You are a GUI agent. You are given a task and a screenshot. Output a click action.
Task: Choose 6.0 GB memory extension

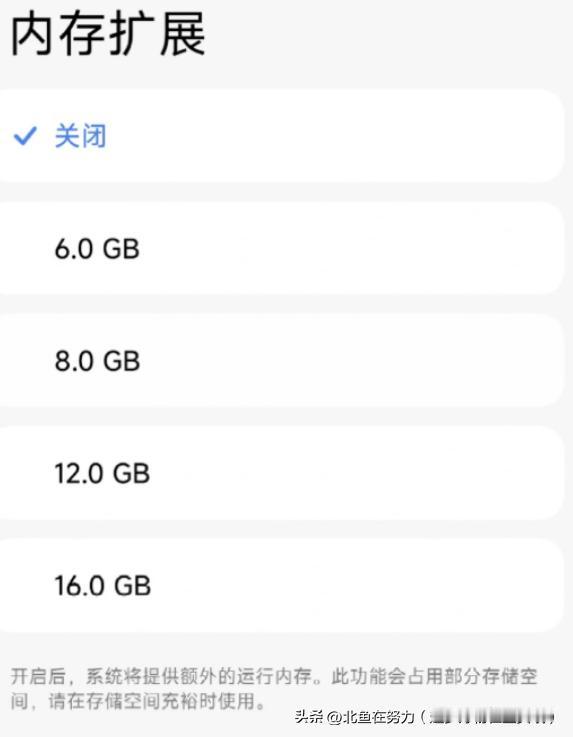(282, 248)
